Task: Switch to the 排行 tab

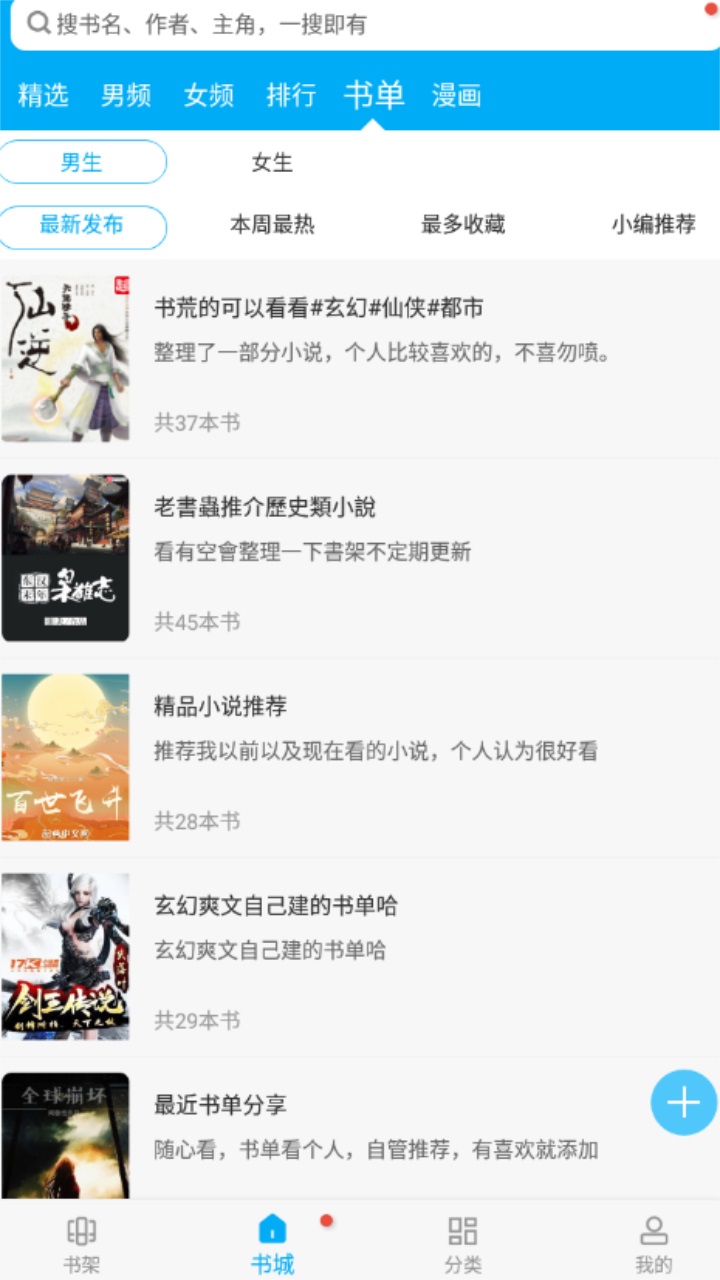Action: pos(289,95)
